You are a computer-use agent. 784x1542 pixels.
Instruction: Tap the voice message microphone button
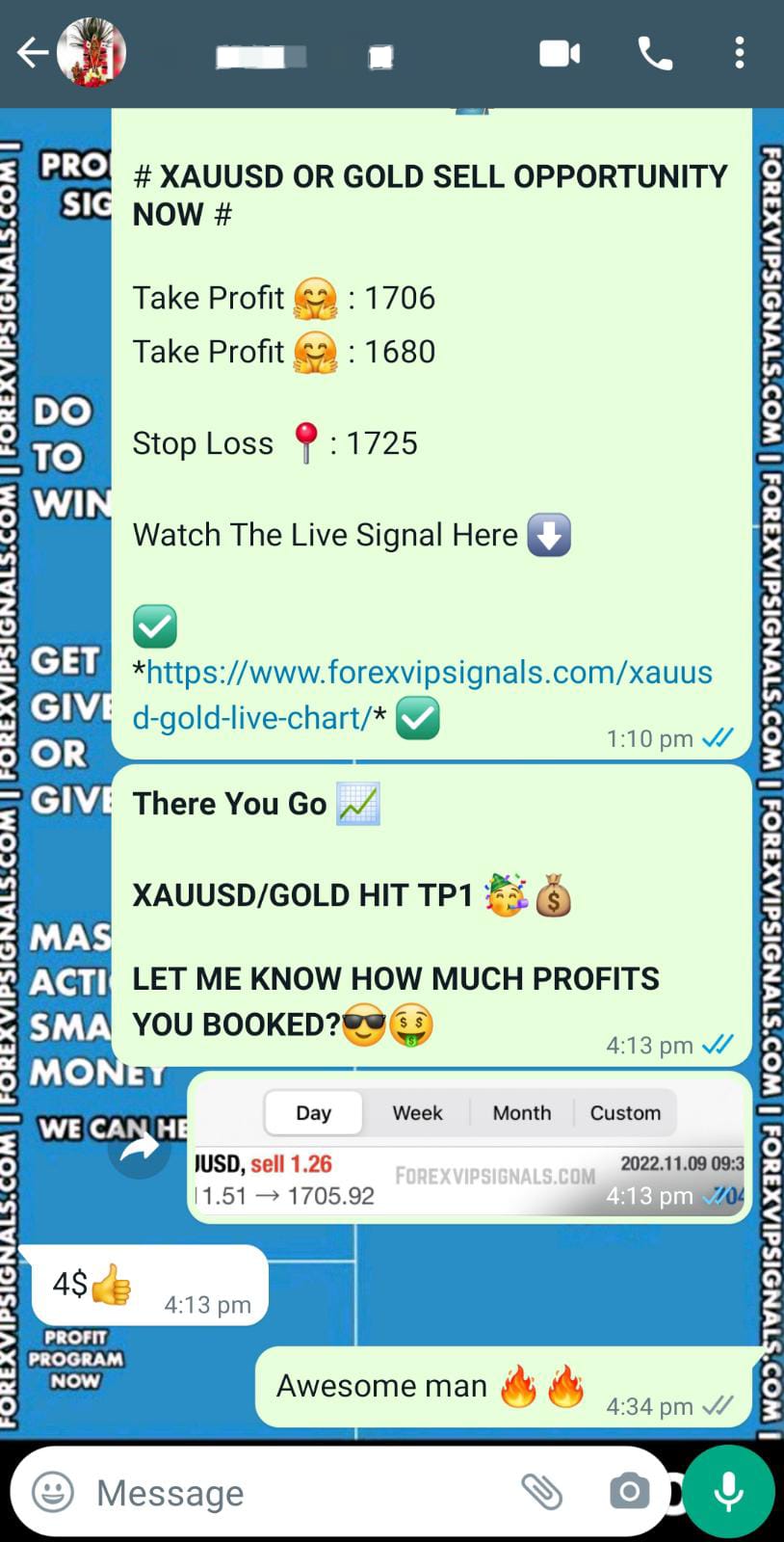(729, 1492)
